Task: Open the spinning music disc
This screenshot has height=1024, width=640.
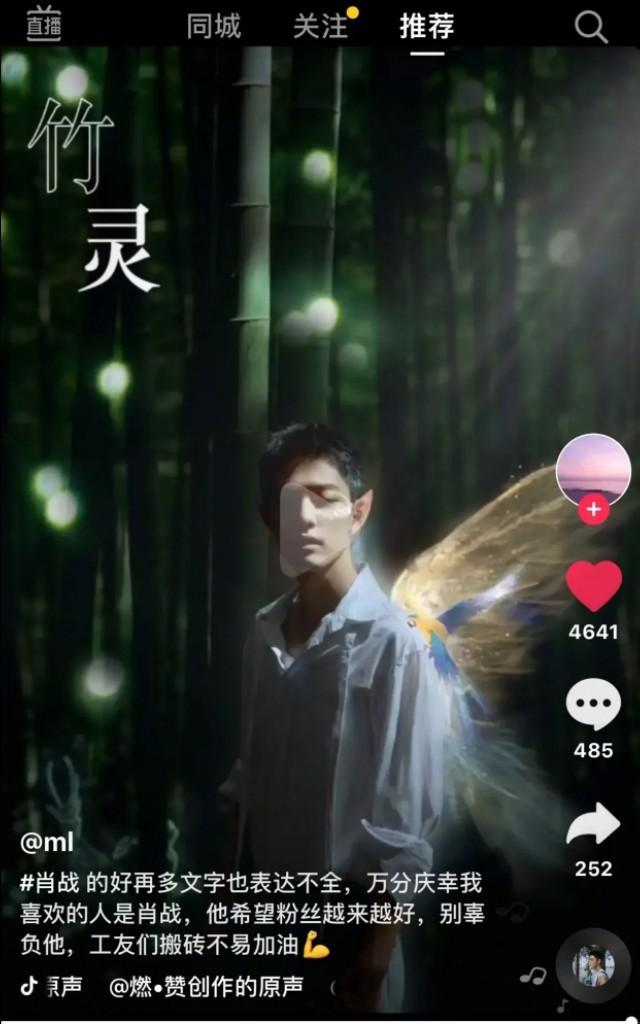Action: [593, 965]
